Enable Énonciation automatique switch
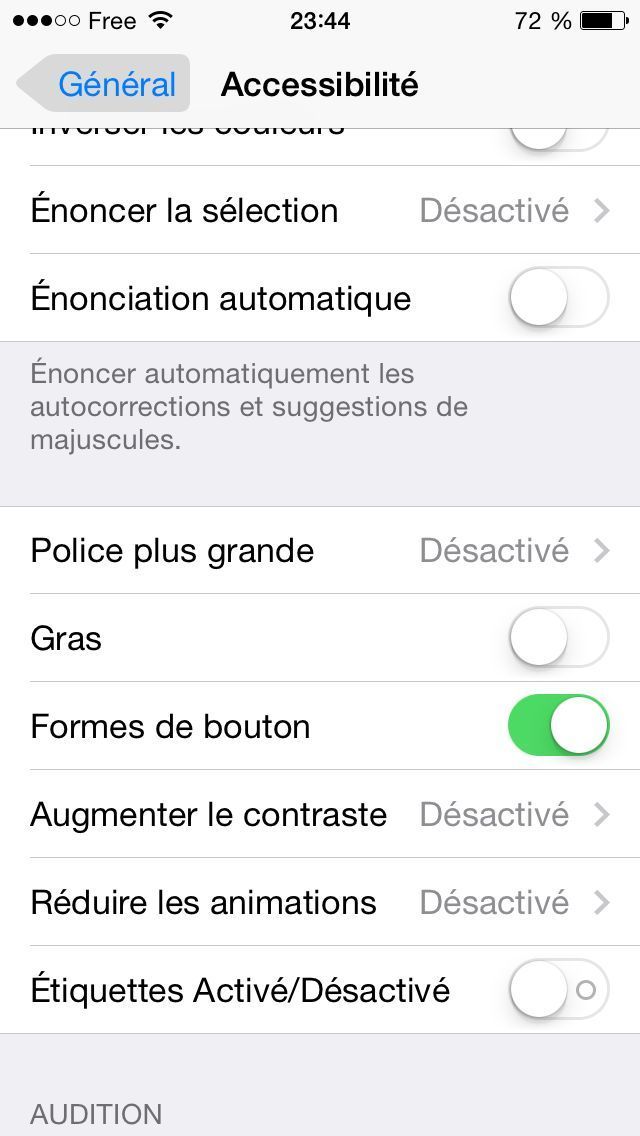Viewport: 640px width, 1136px height. pyautogui.click(x=558, y=298)
